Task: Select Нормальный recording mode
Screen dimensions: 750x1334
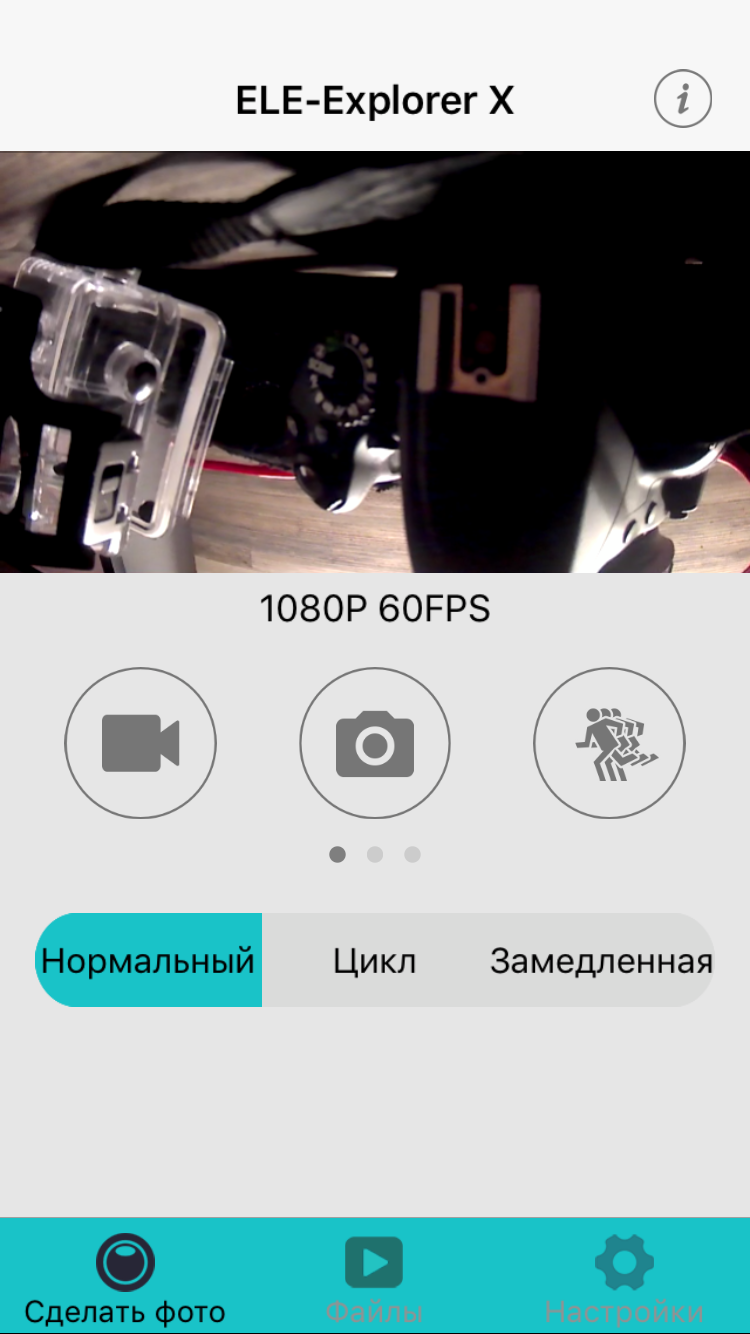Action: point(148,960)
